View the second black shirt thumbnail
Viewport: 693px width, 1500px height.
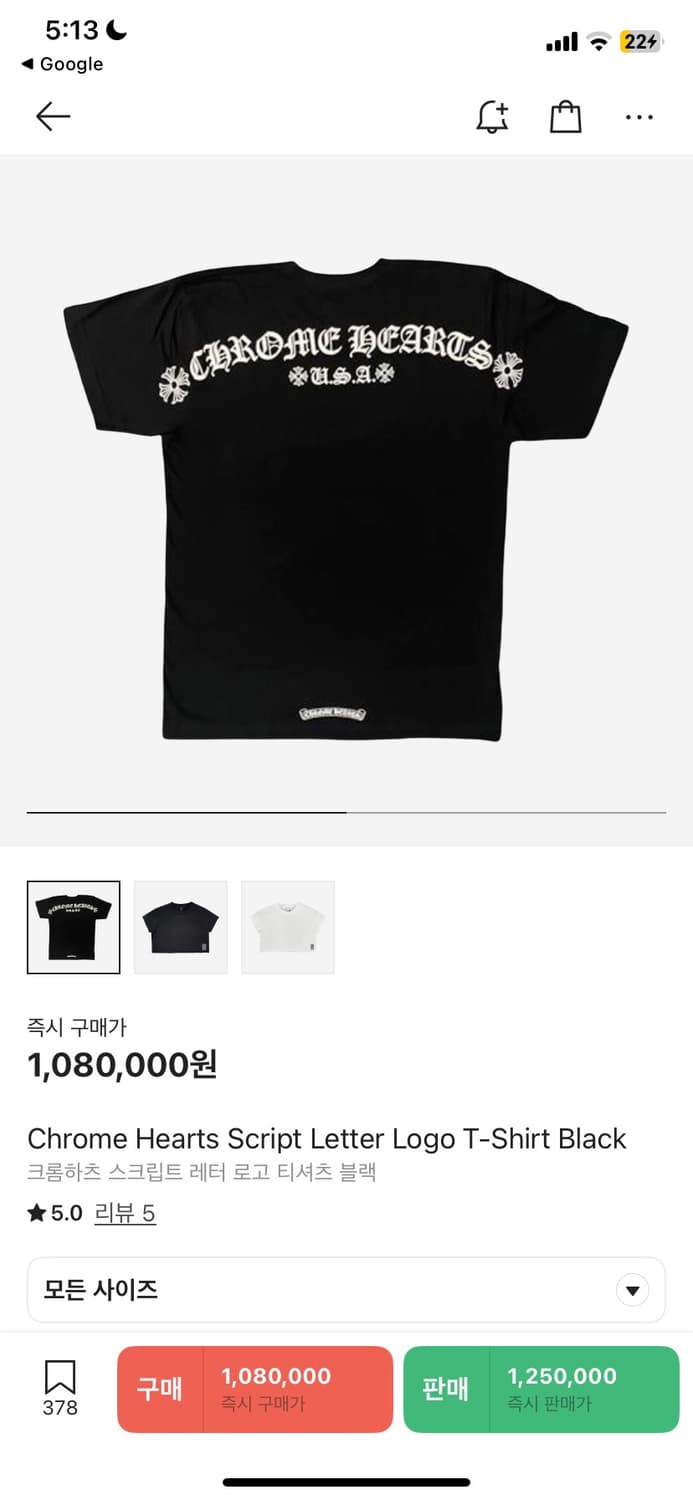point(181,927)
